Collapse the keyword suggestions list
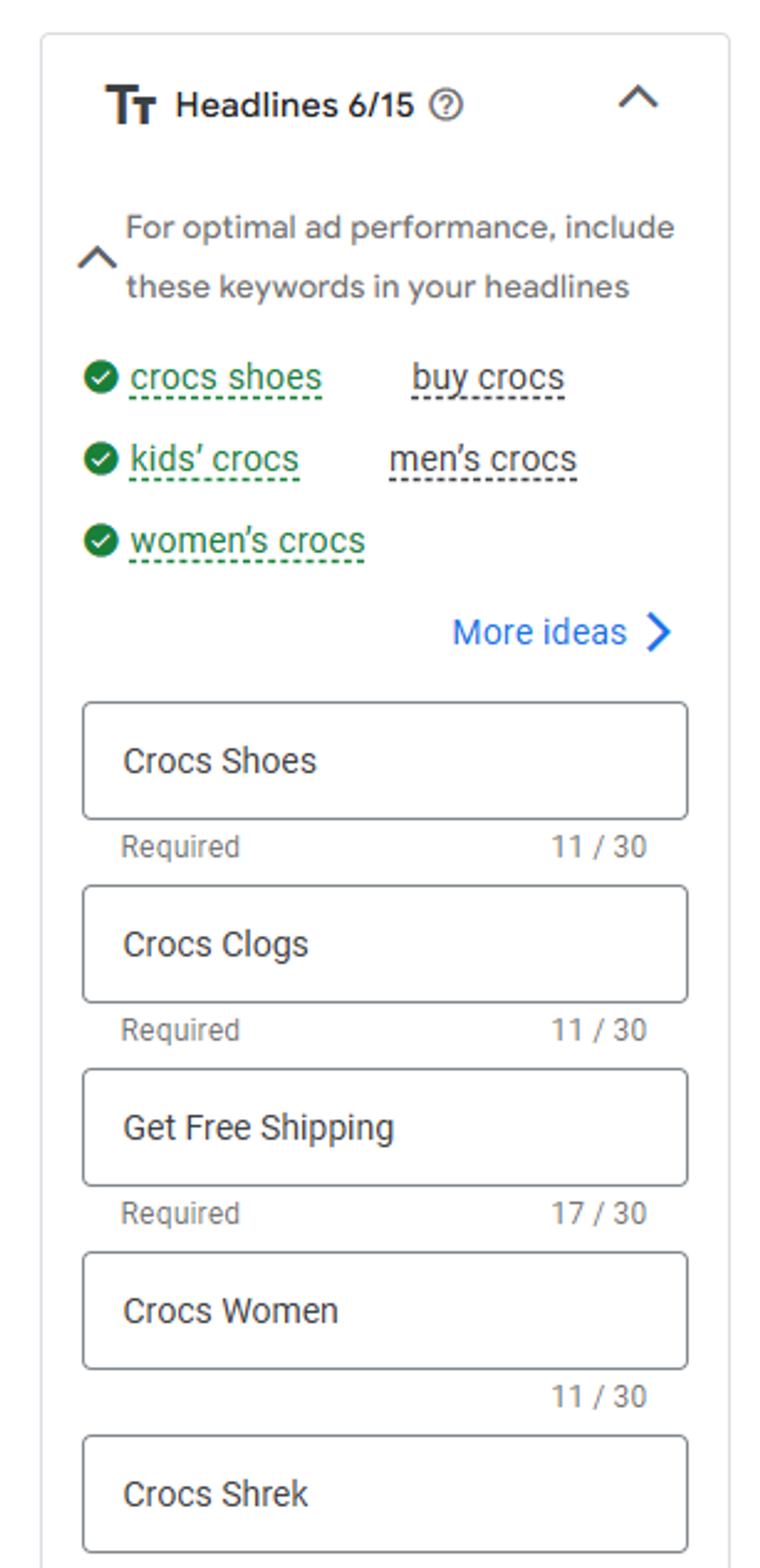Viewport: 760px width, 1568px height. click(97, 257)
